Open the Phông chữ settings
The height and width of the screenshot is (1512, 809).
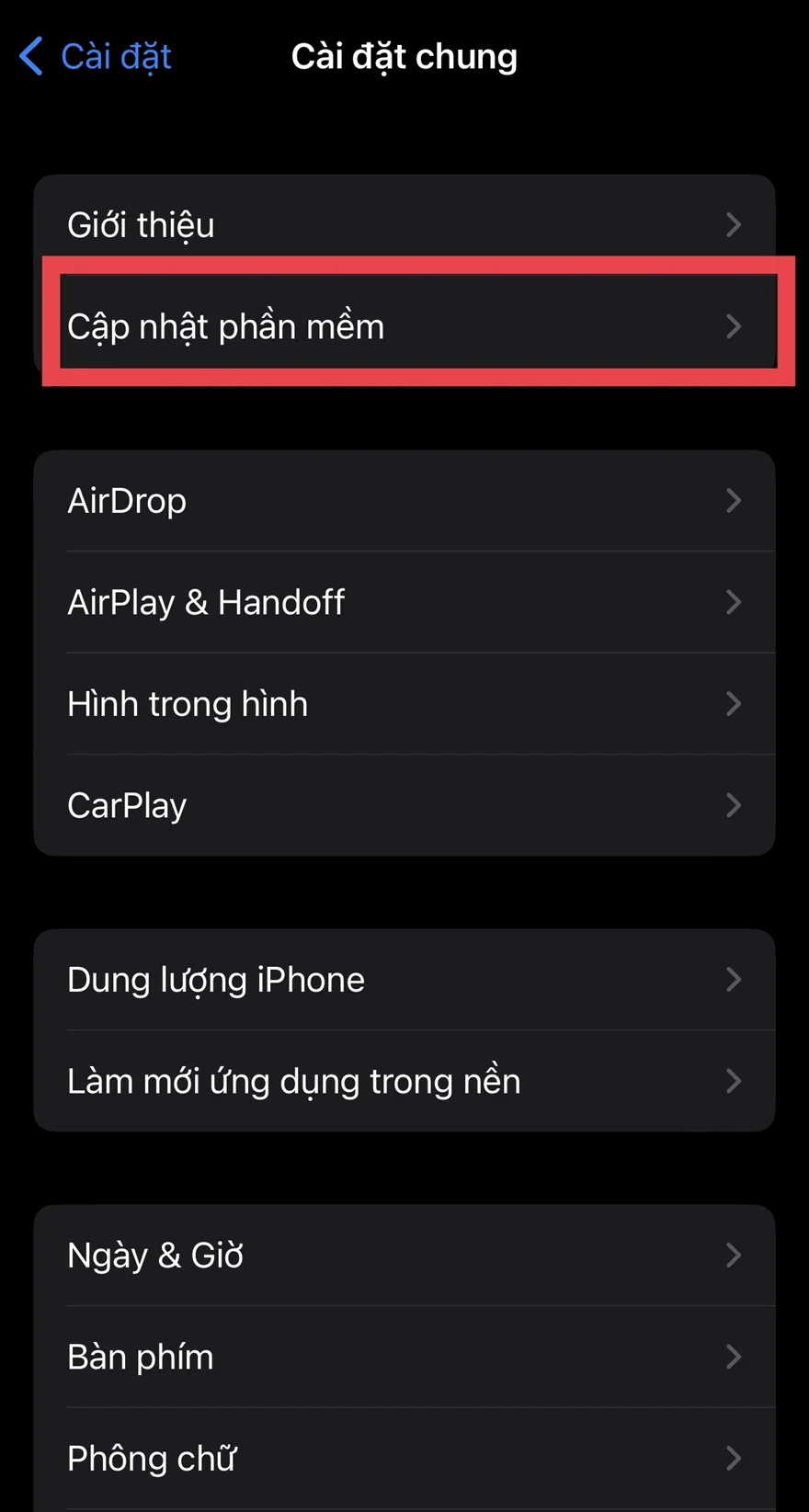(404, 1458)
